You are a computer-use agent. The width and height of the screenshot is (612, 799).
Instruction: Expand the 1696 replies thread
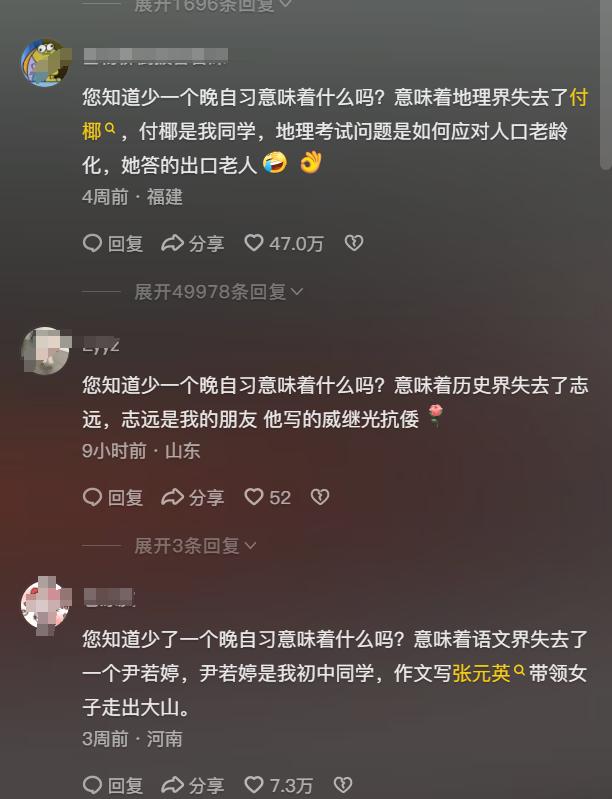coord(213,5)
